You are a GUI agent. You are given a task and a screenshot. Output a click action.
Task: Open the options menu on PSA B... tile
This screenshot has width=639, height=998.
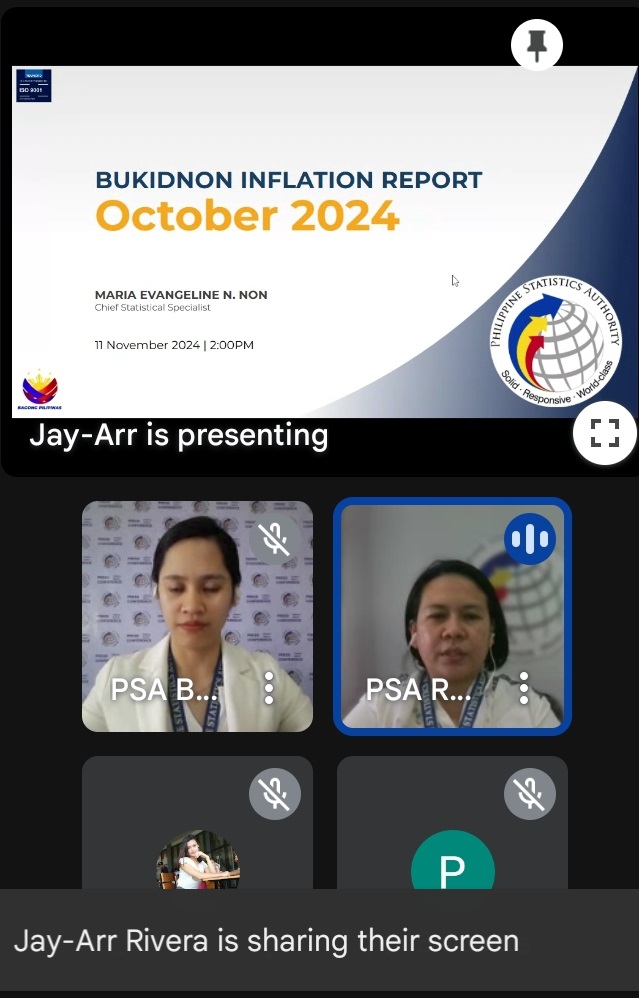point(269,688)
